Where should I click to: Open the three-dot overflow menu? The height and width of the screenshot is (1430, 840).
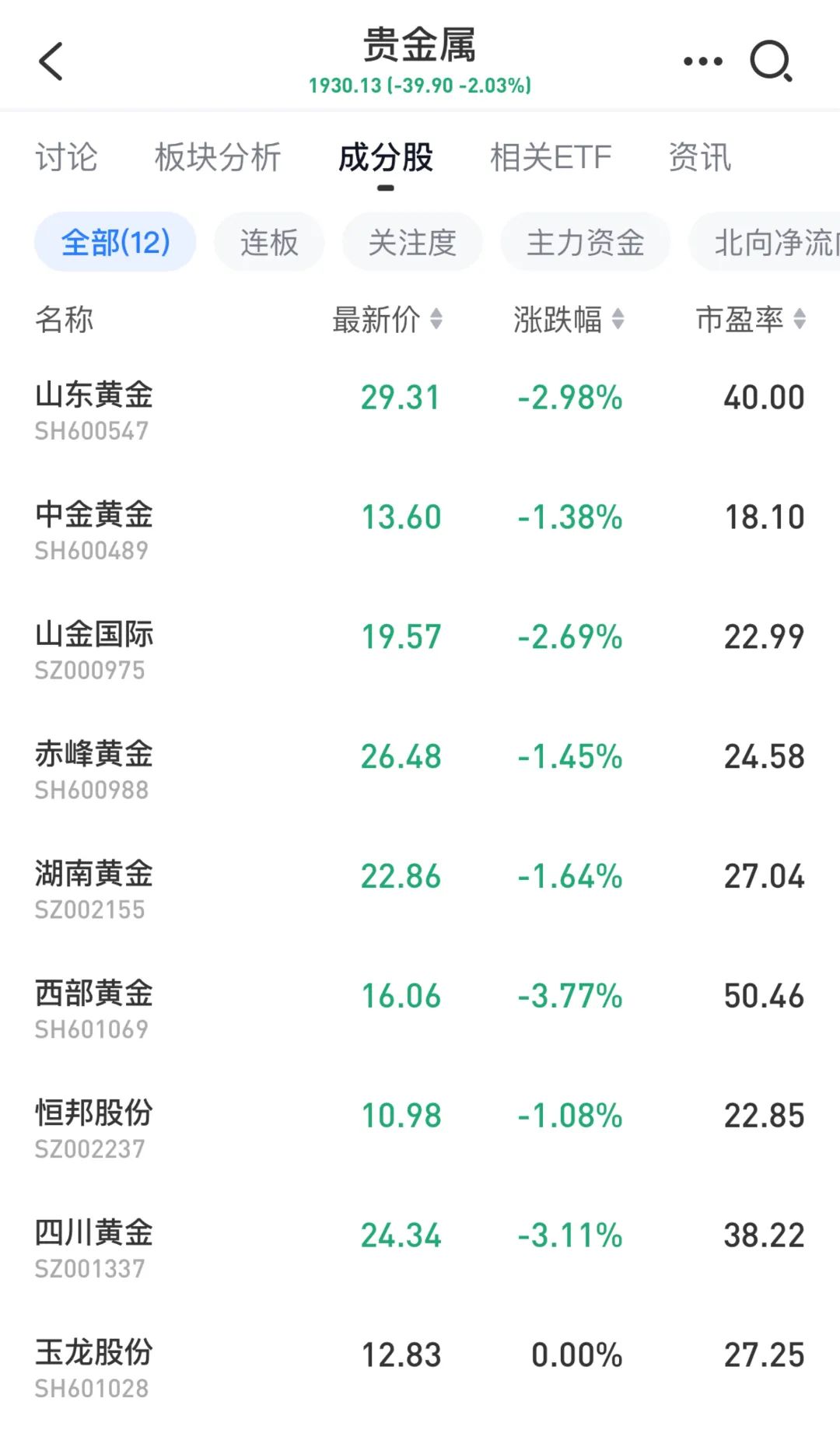point(702,61)
